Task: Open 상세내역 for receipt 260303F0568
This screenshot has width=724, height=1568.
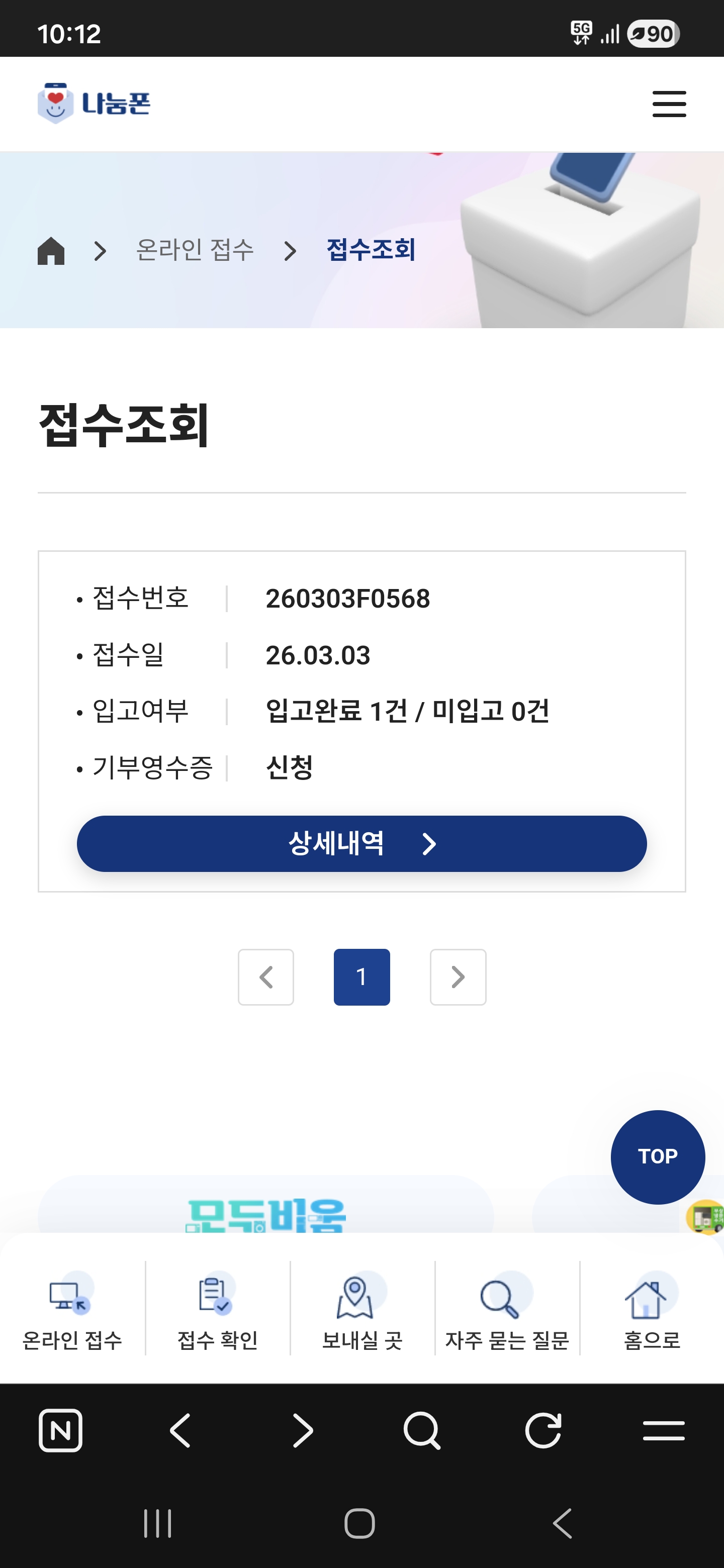Action: click(x=361, y=844)
